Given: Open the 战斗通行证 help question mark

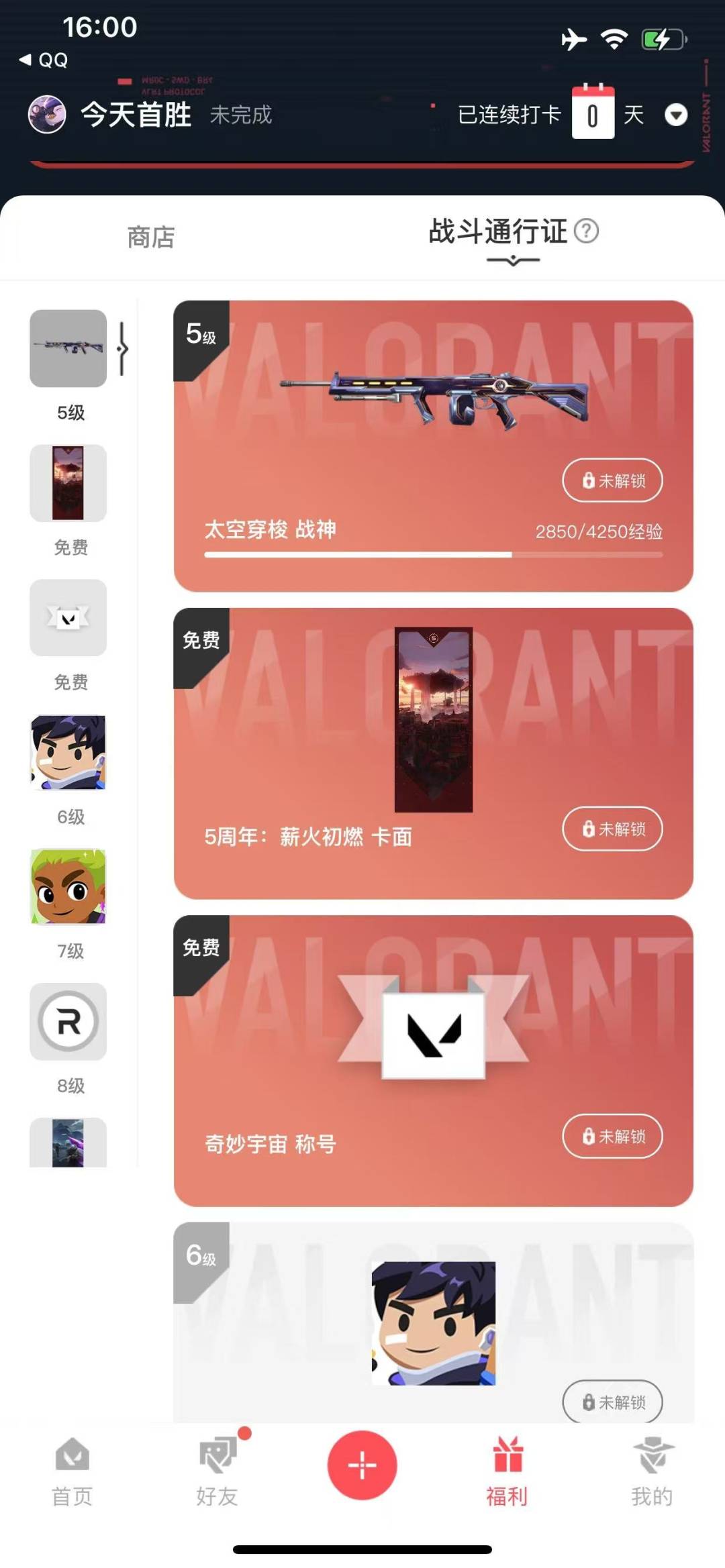Looking at the screenshot, I should click(587, 231).
